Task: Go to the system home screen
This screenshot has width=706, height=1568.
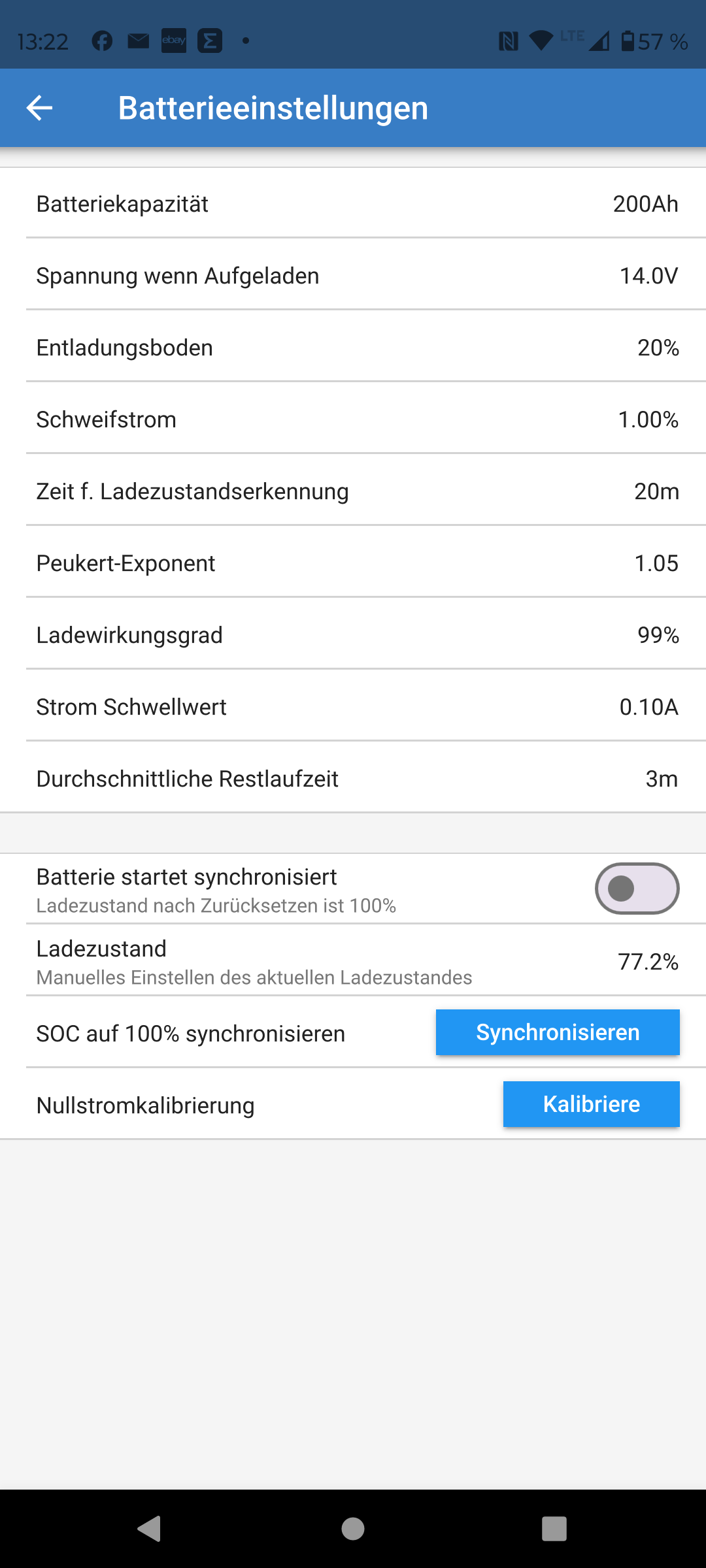Action: [353, 1529]
